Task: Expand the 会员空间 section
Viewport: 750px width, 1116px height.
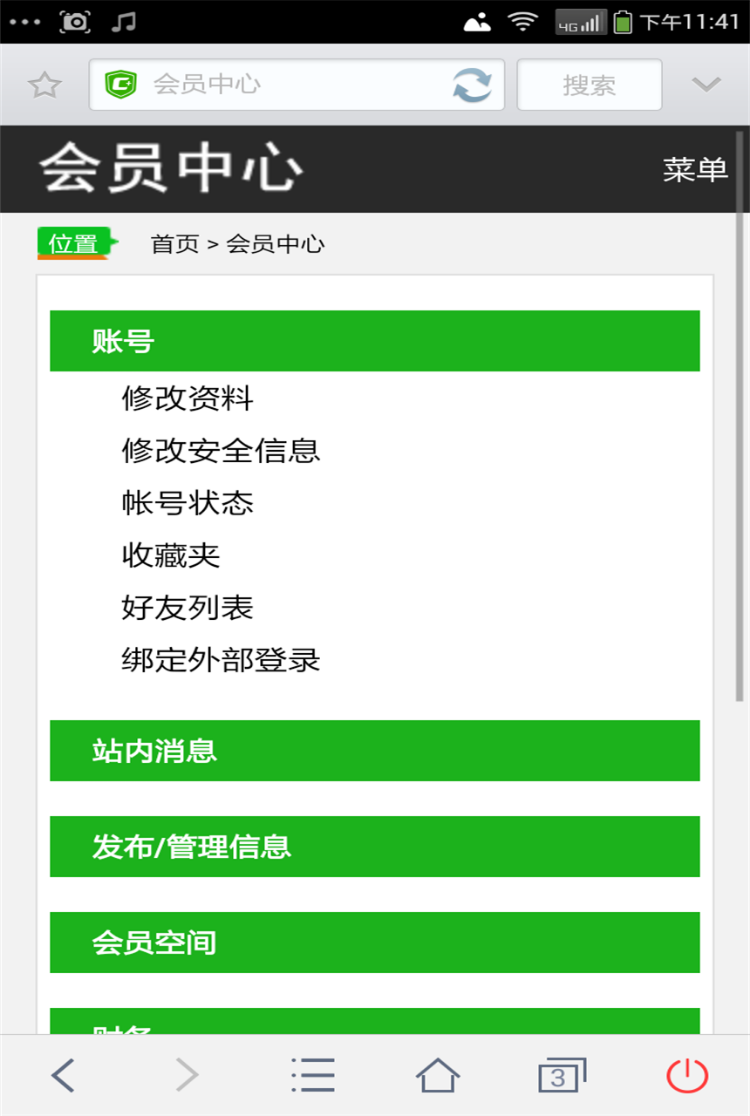Action: tap(374, 941)
